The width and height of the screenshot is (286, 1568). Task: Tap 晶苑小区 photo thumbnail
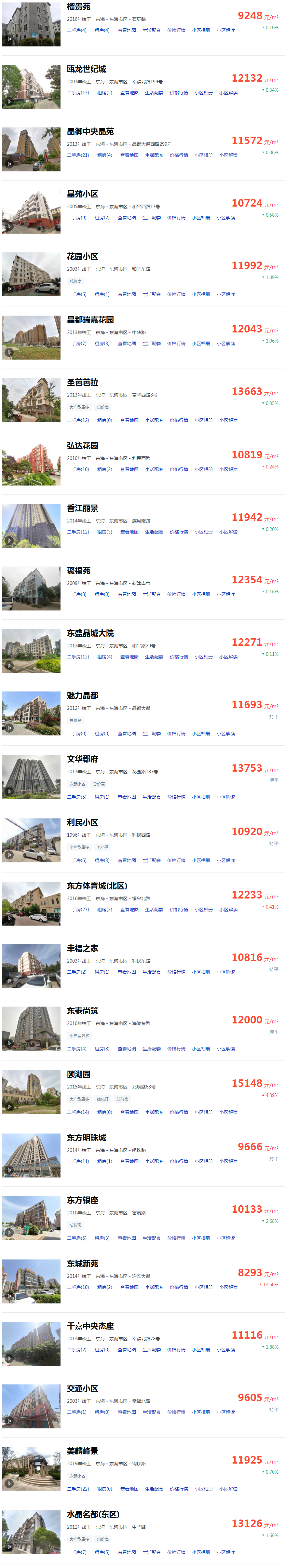coord(31,211)
